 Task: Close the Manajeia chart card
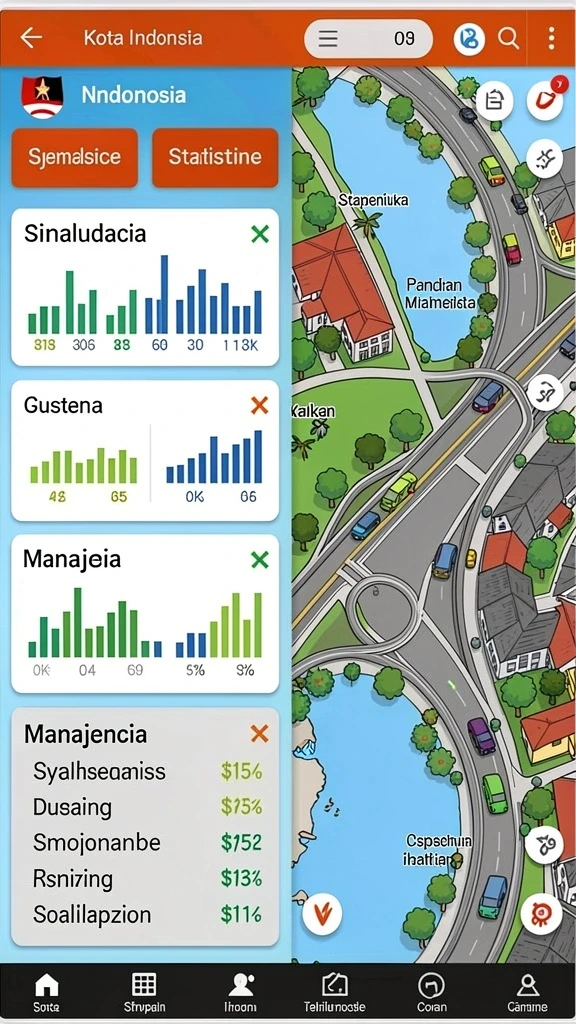pos(259,560)
